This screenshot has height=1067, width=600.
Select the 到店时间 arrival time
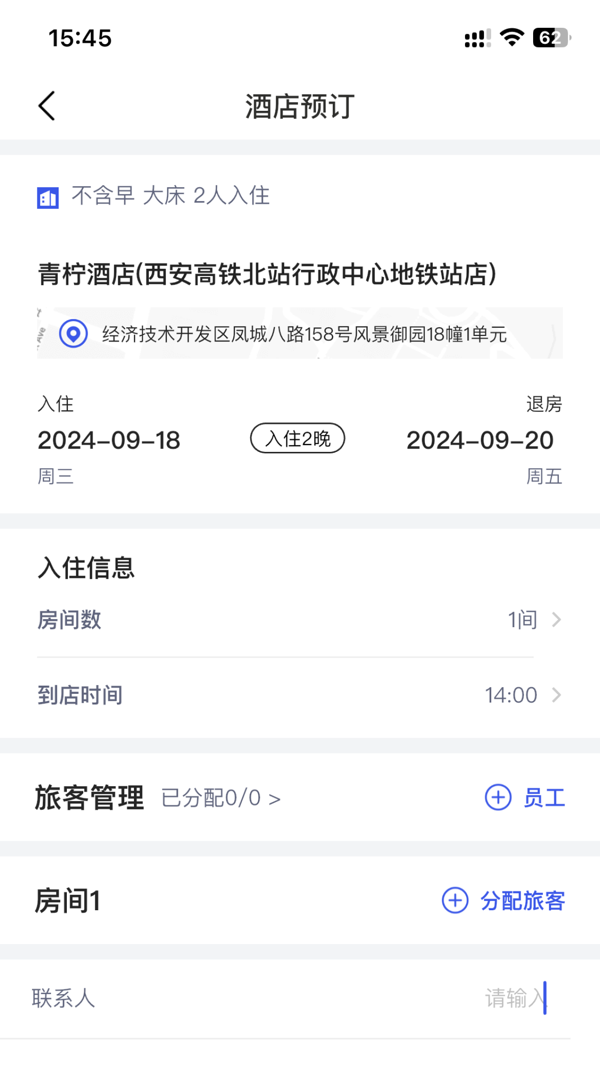pos(299,695)
